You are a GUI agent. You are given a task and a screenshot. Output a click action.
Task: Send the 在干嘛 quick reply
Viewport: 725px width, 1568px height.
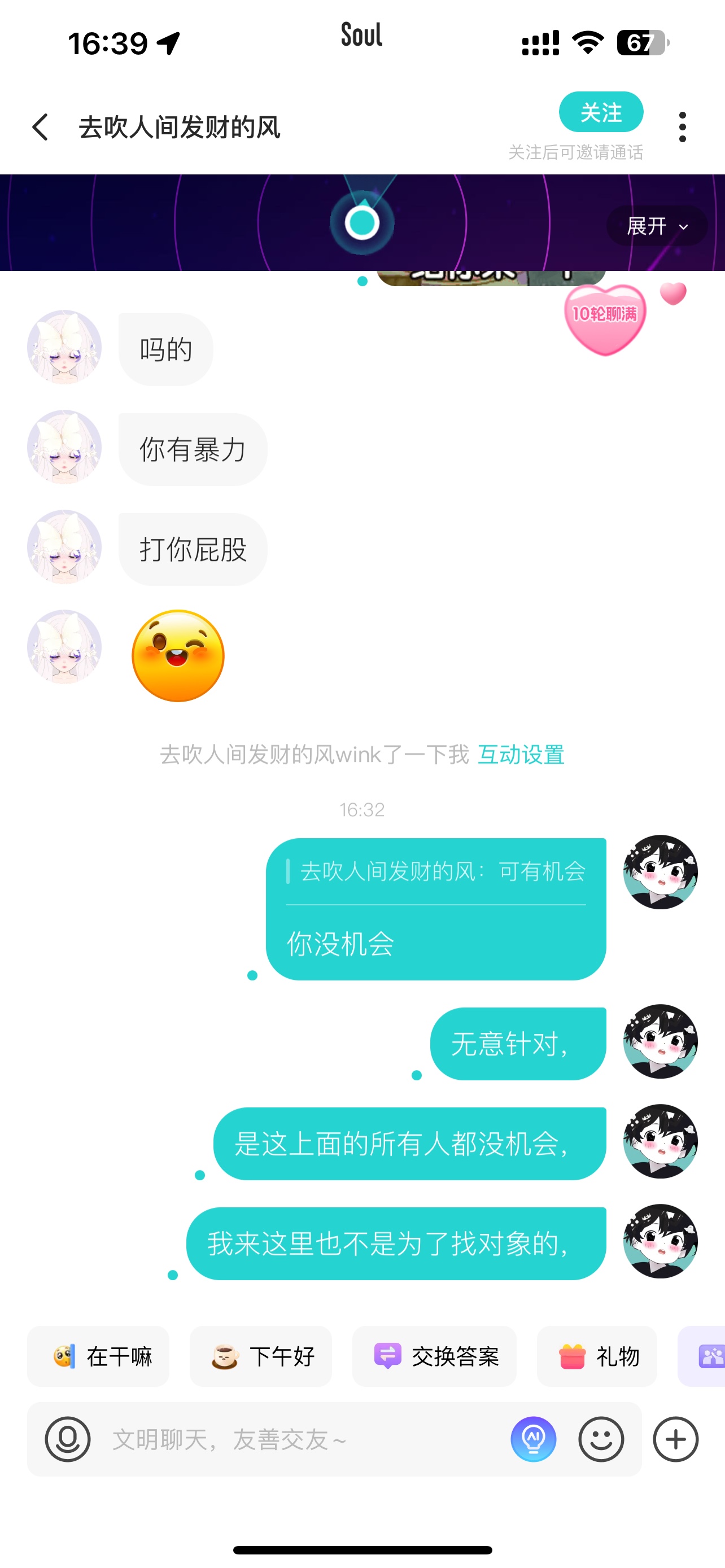[x=98, y=1356]
